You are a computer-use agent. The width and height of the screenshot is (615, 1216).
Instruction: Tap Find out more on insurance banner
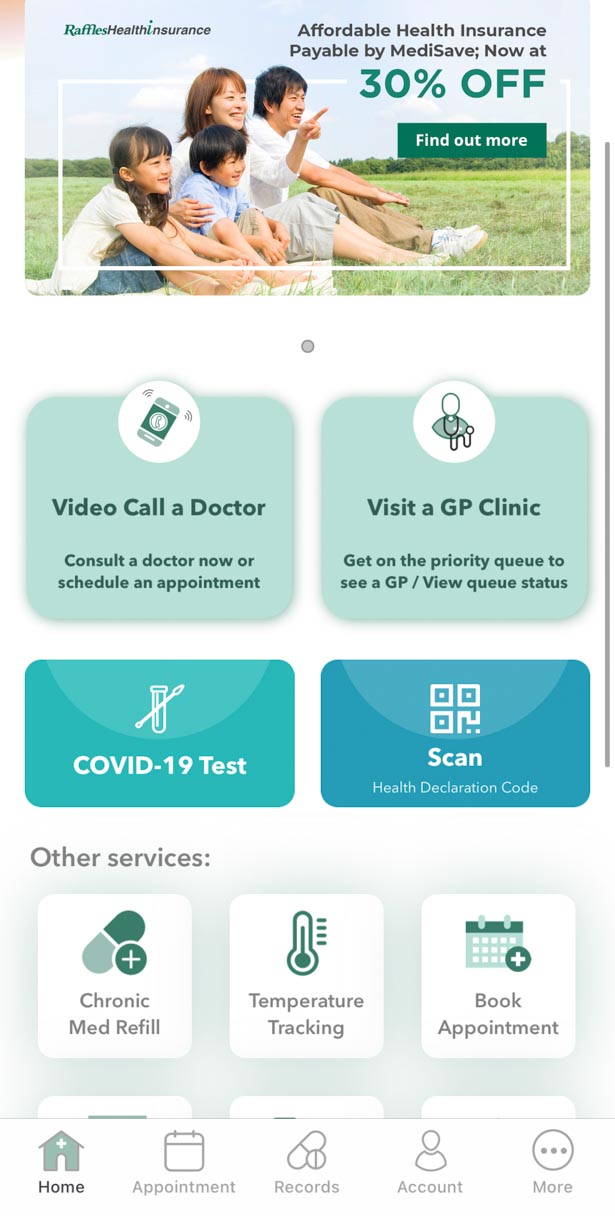pyautogui.click(x=471, y=141)
